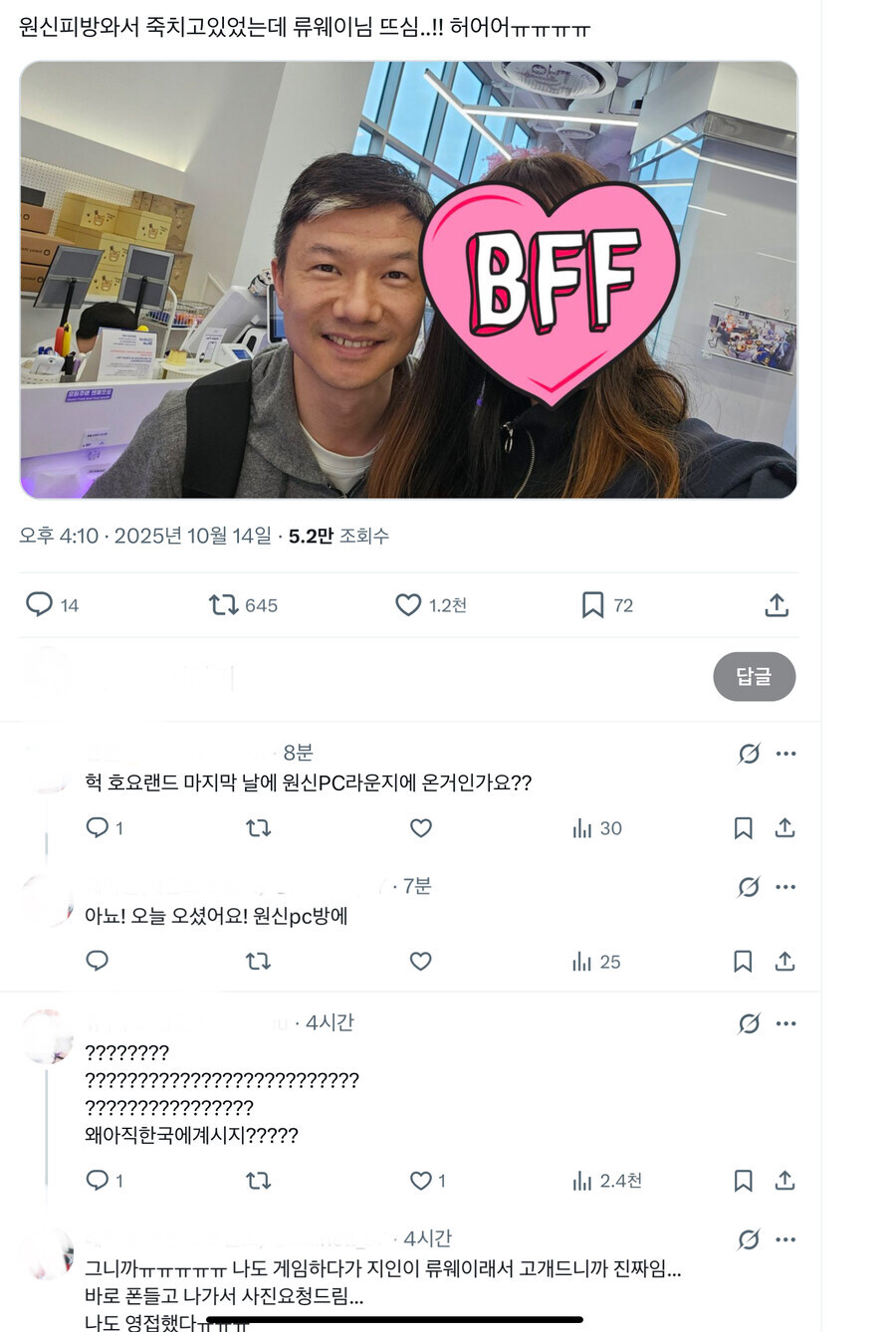Tap the reply icon with 14 replies

40,604
